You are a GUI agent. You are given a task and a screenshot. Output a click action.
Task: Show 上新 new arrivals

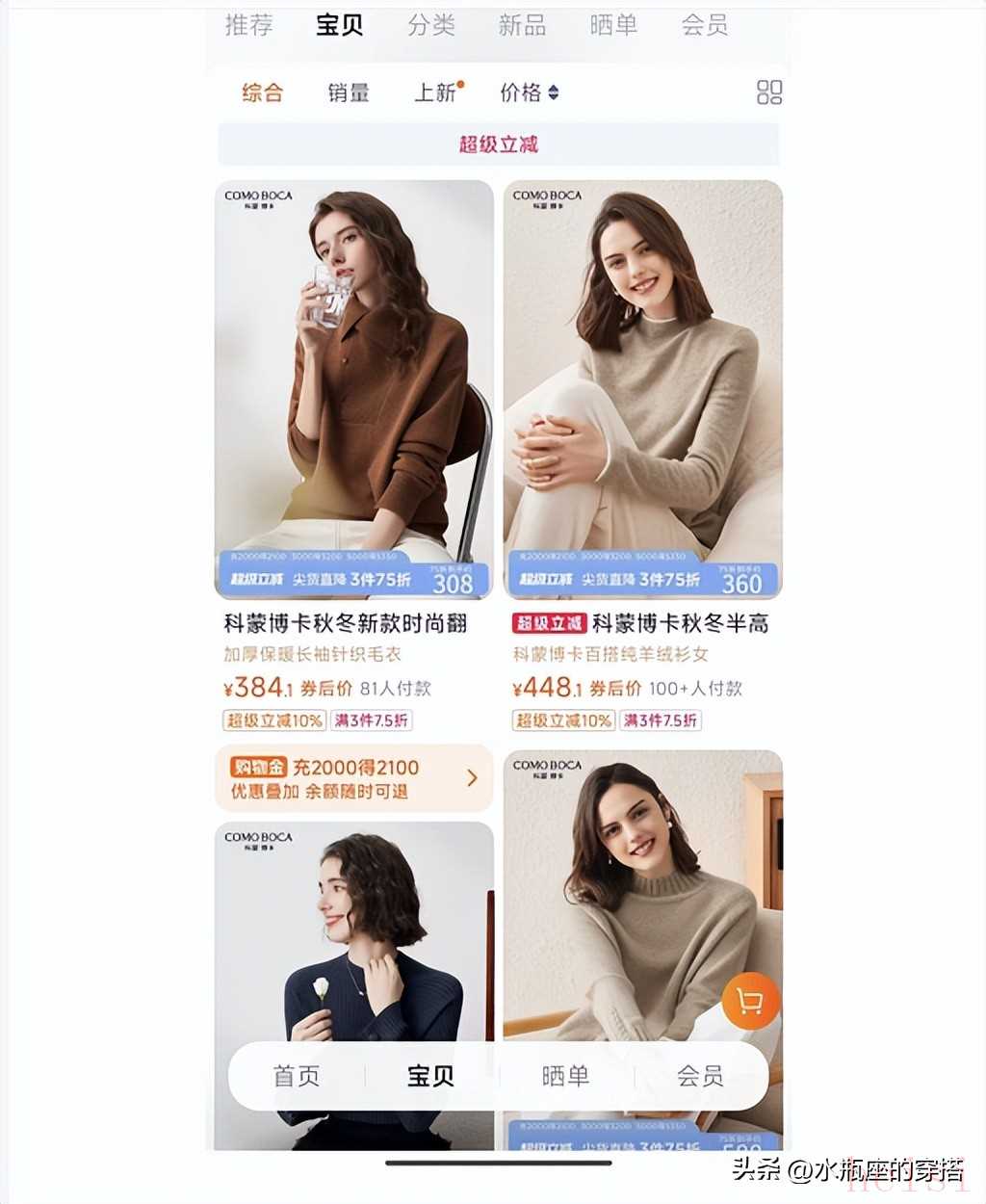436,92
